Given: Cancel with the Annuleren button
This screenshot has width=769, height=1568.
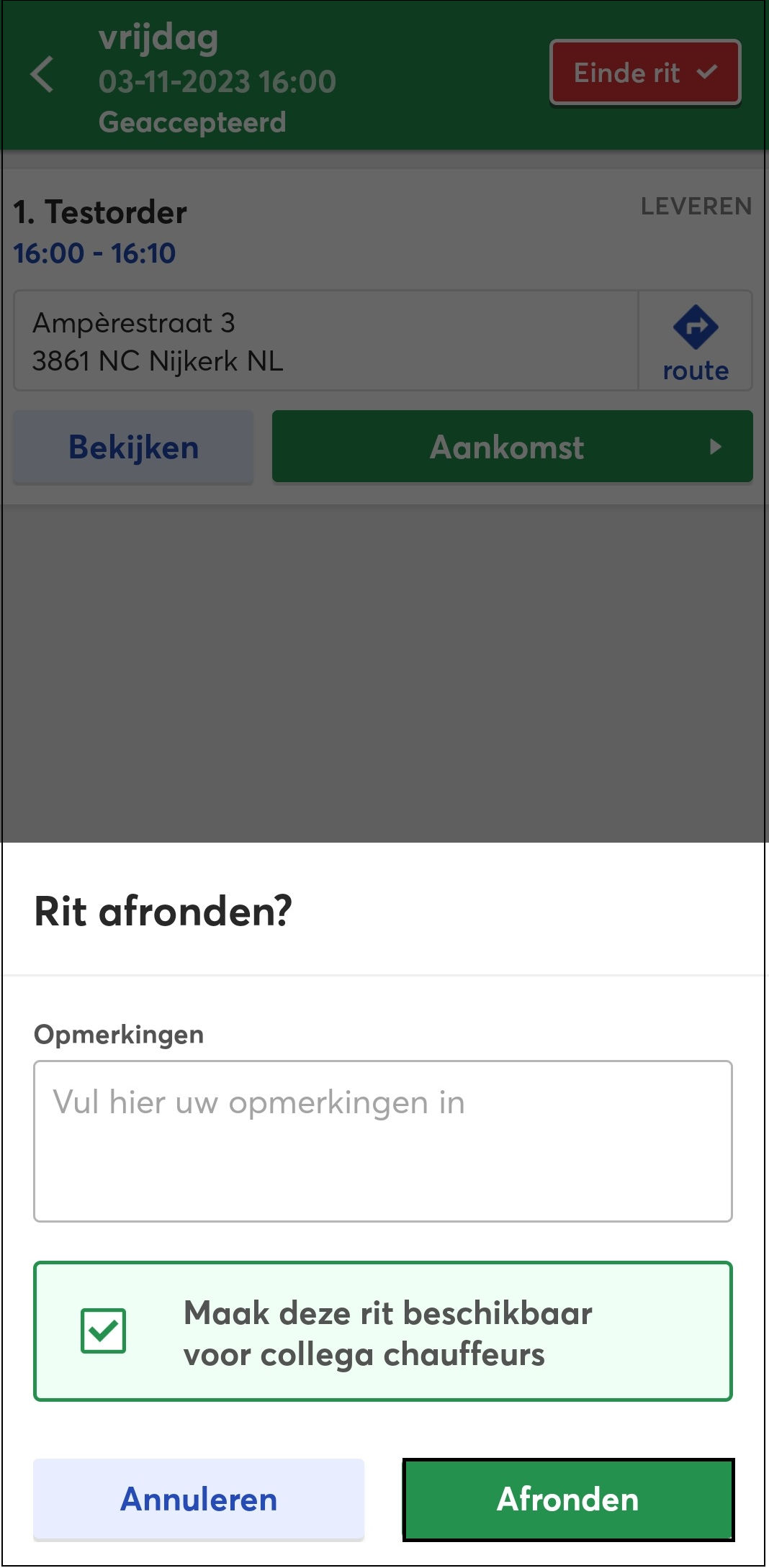Looking at the screenshot, I should [x=199, y=1500].
